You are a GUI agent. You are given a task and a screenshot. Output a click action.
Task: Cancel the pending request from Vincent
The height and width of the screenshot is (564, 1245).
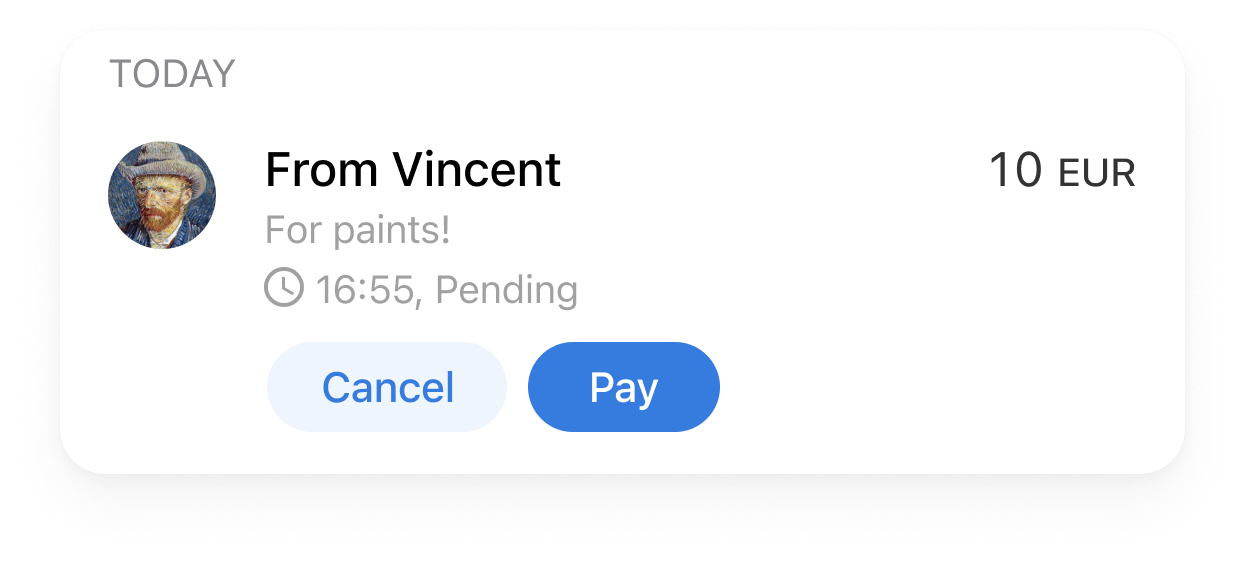pyautogui.click(x=387, y=387)
